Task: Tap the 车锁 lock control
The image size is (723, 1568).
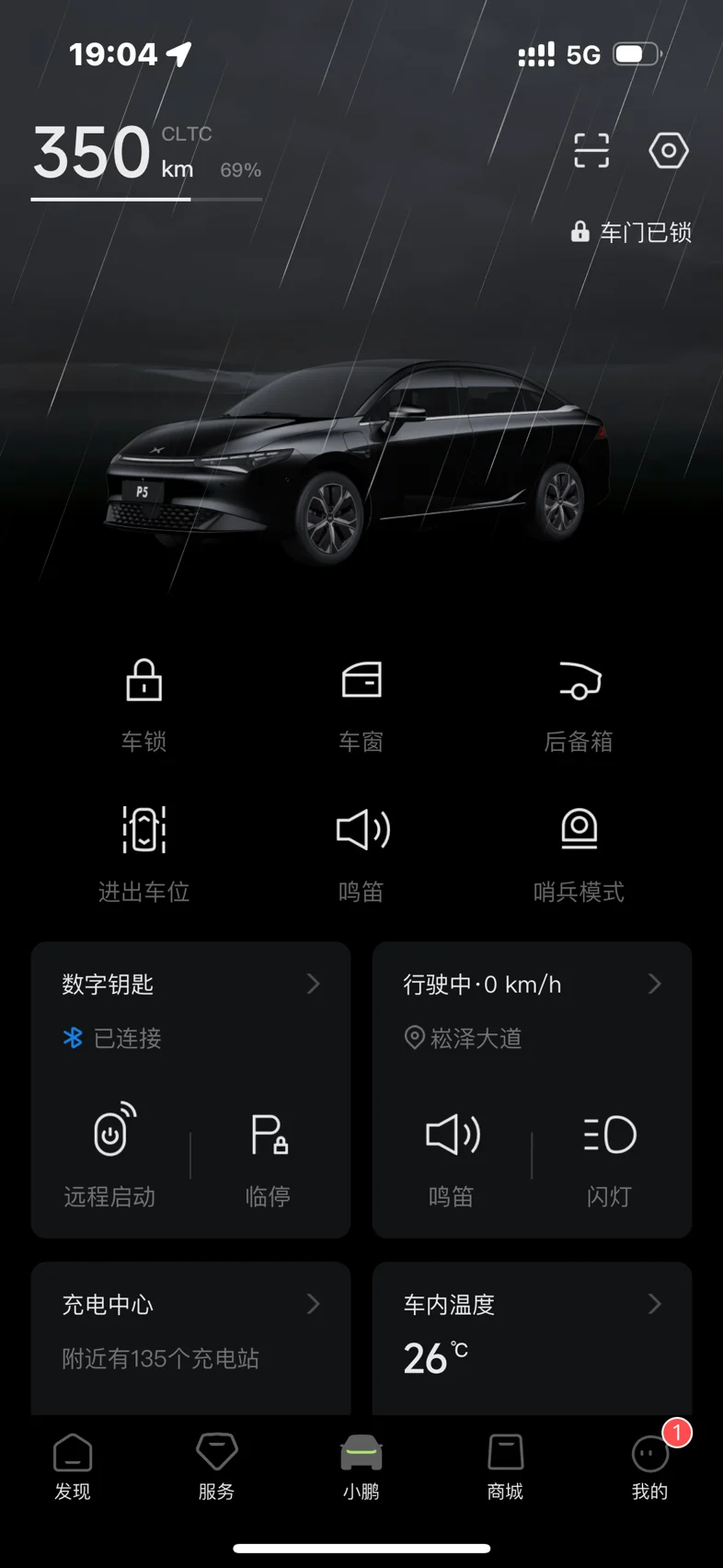Action: (144, 706)
